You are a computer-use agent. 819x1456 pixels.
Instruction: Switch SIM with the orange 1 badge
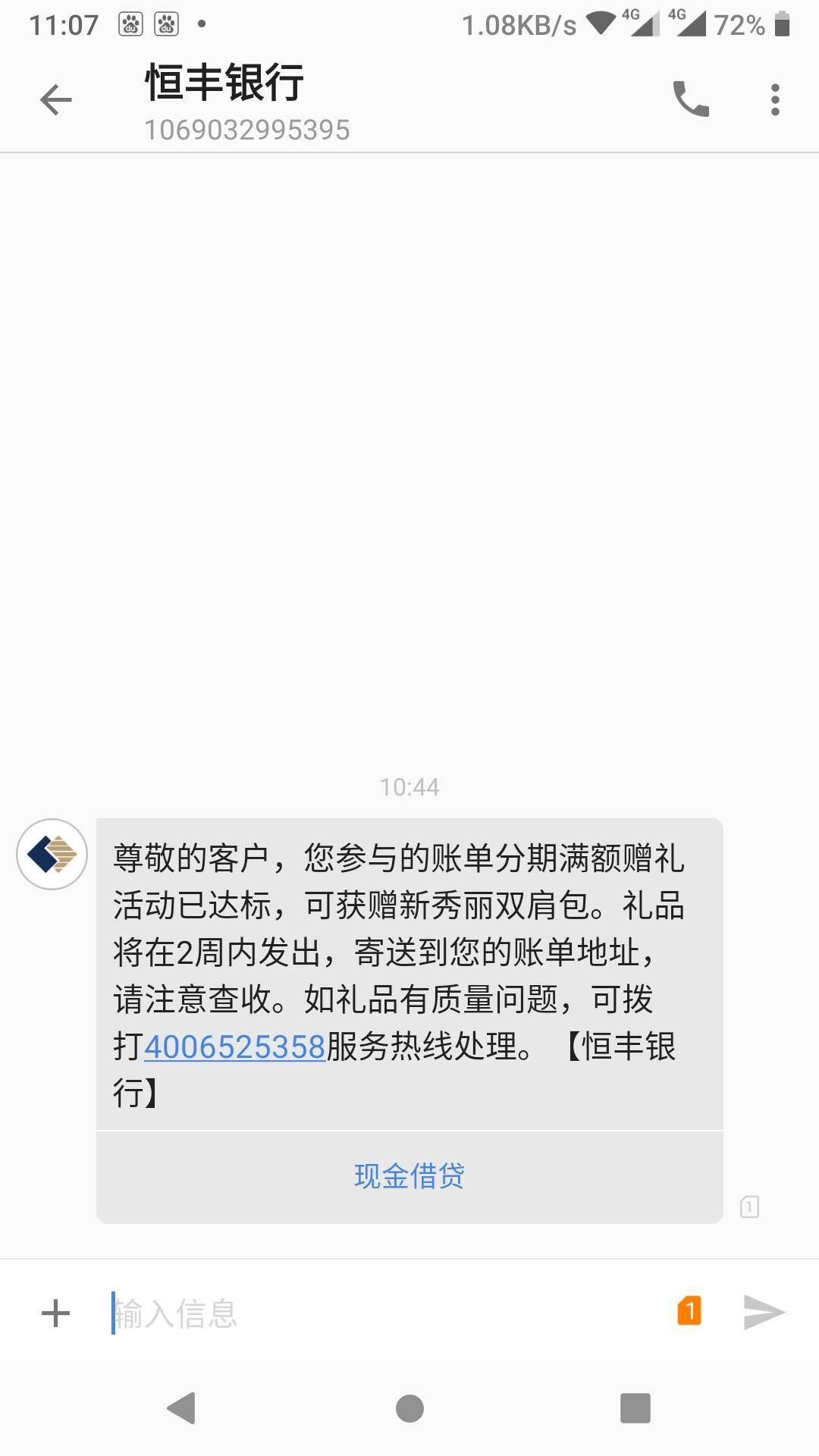coord(689,1310)
